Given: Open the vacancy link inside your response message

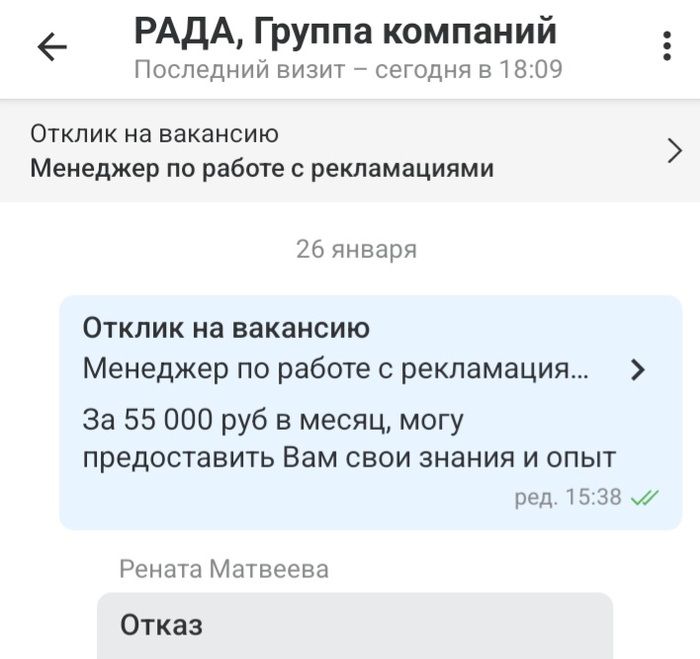Looking at the screenshot, I should (365, 369).
